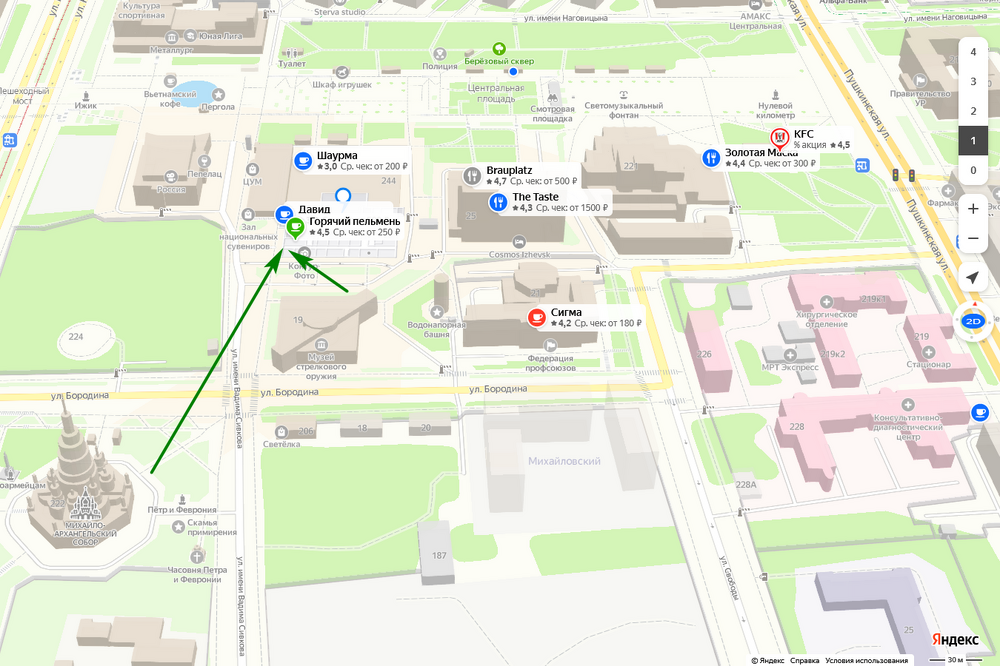The width and height of the screenshot is (1000, 666).
Task: Select floor level 3
Action: tap(973, 82)
